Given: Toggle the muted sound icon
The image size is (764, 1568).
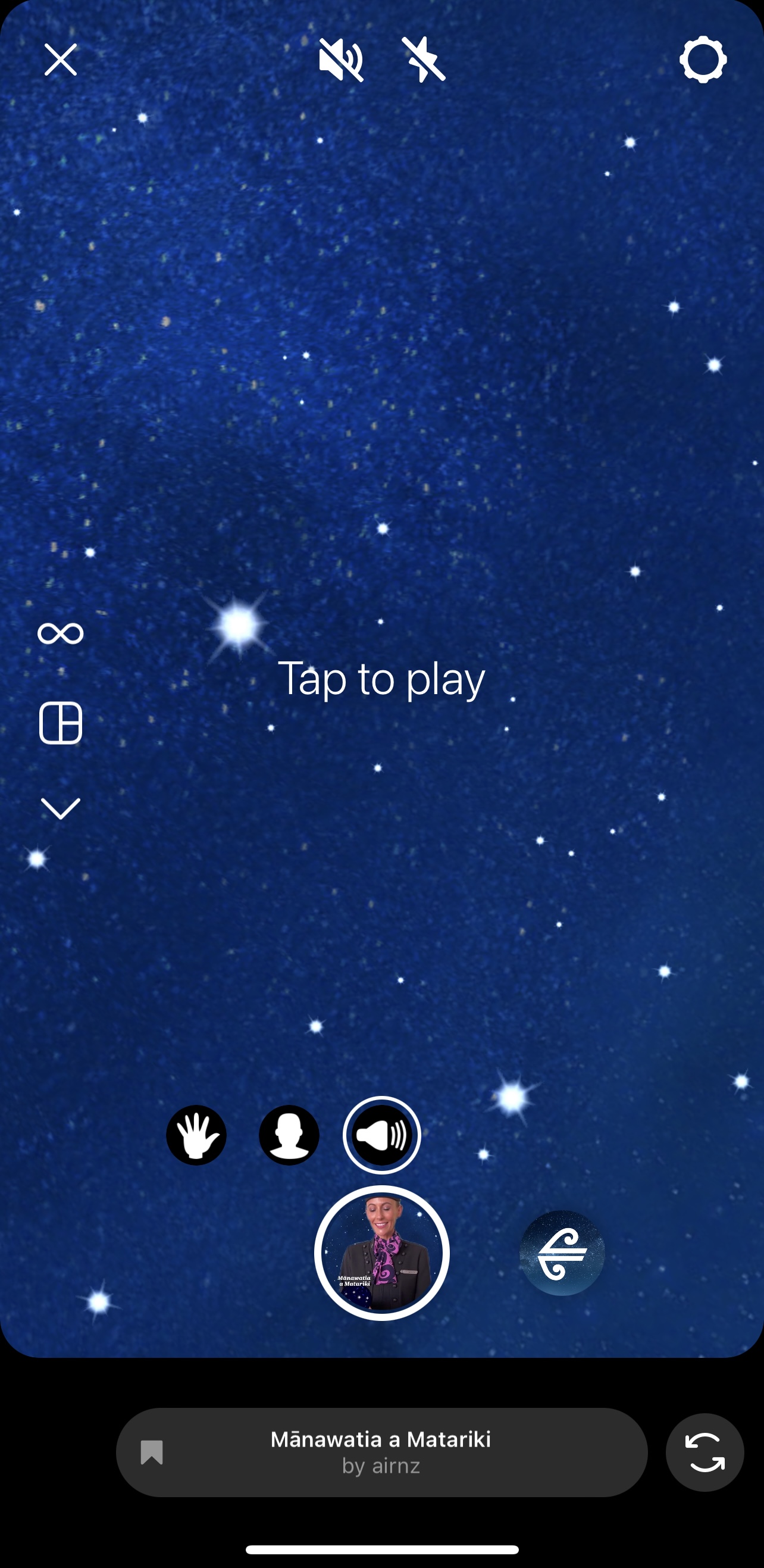Looking at the screenshot, I should coord(340,60).
